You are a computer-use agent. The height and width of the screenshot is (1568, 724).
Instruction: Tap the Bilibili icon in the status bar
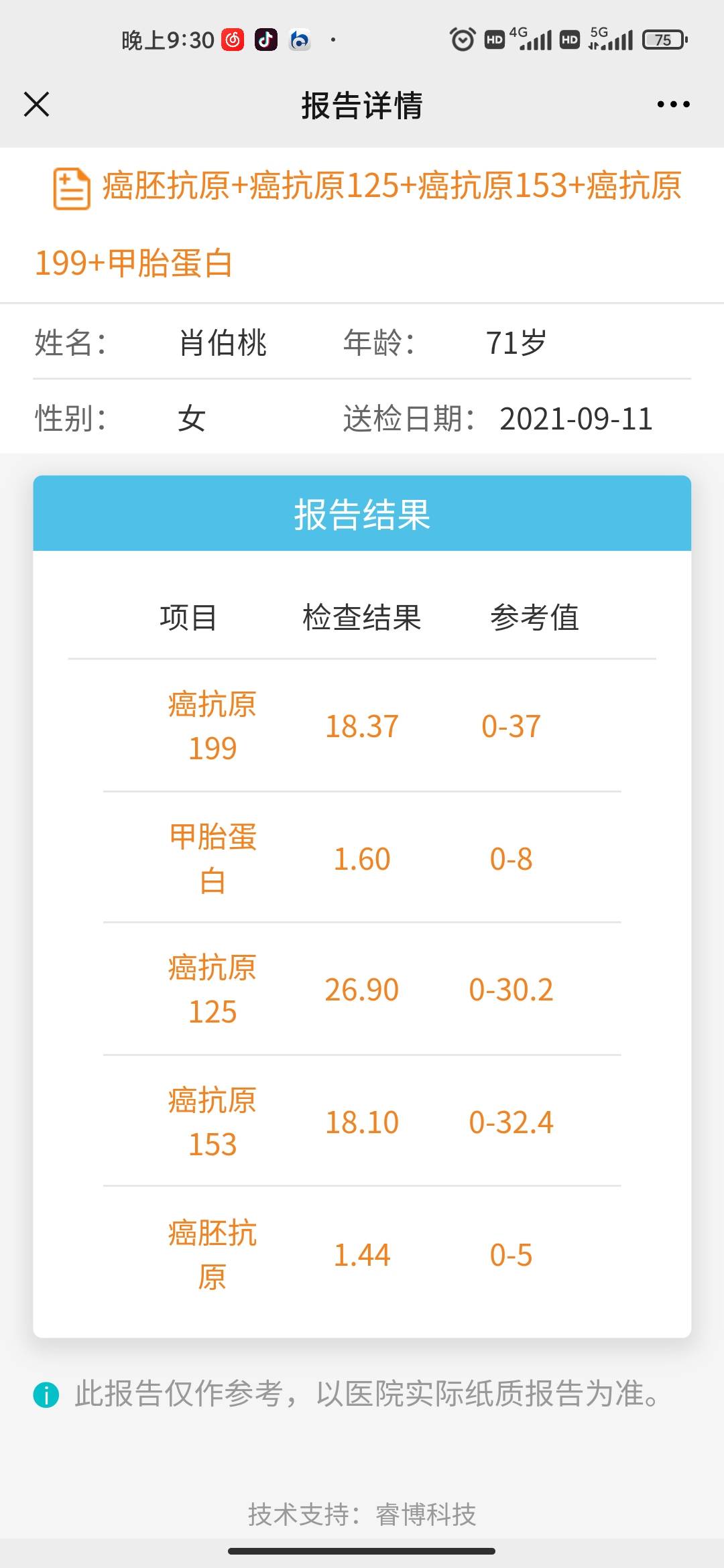300,40
